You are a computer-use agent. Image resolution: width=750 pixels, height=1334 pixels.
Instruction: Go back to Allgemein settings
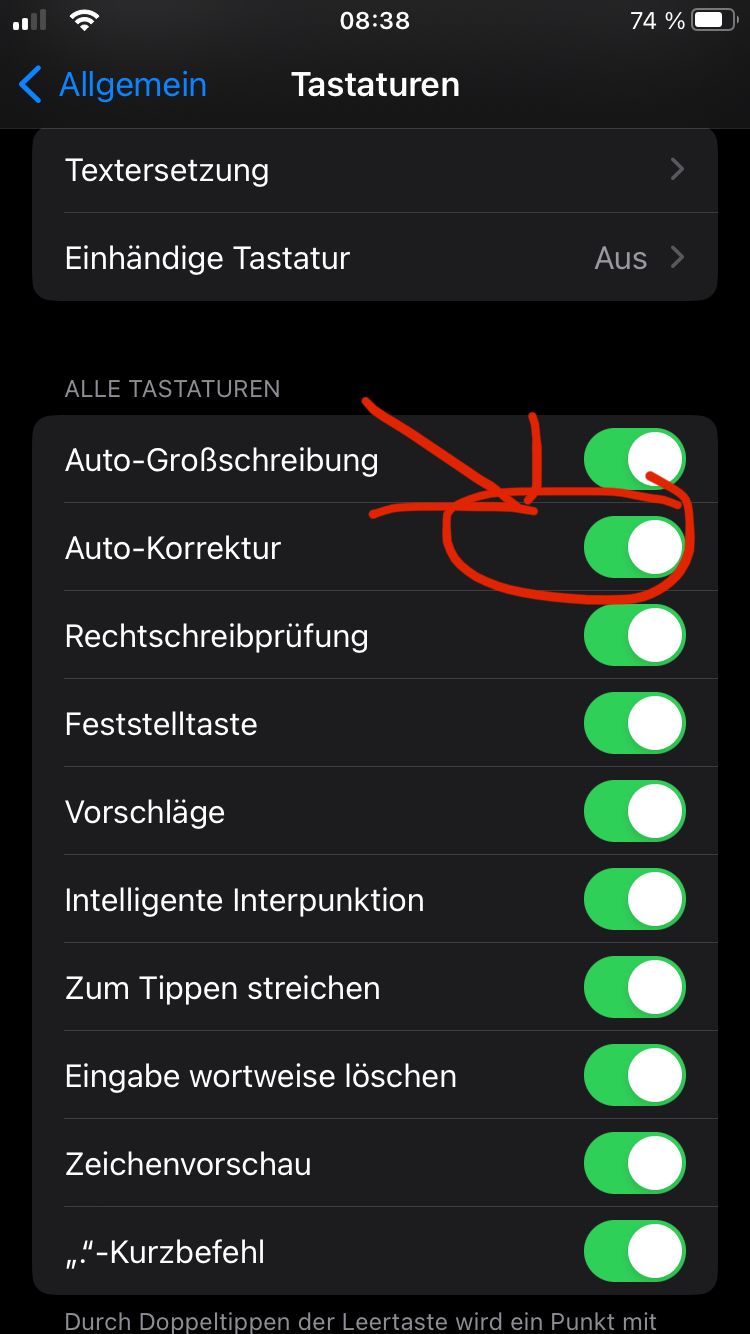(x=113, y=85)
